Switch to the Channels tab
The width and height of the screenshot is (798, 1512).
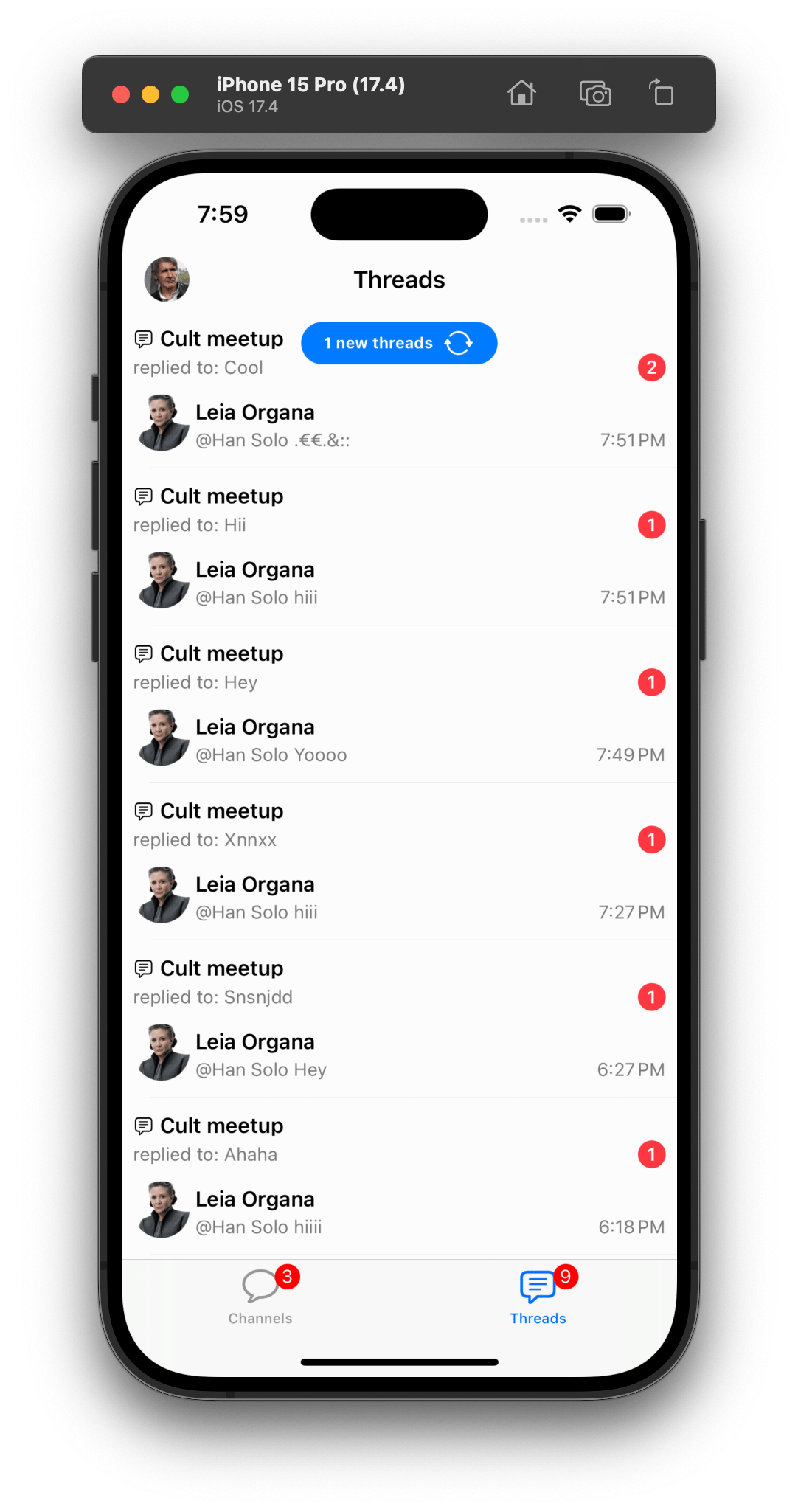coord(260,1297)
